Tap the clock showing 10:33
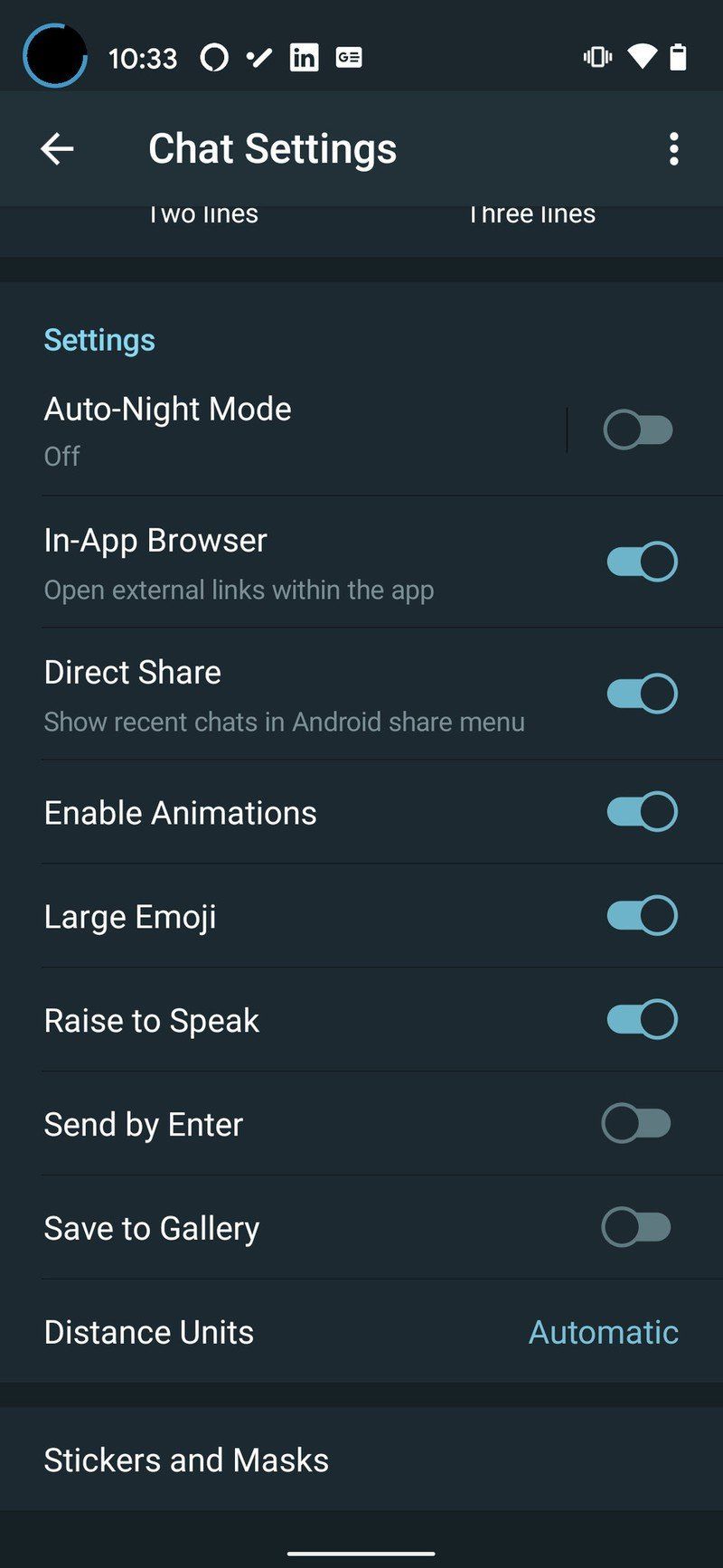This screenshot has width=723, height=1568. [140, 57]
